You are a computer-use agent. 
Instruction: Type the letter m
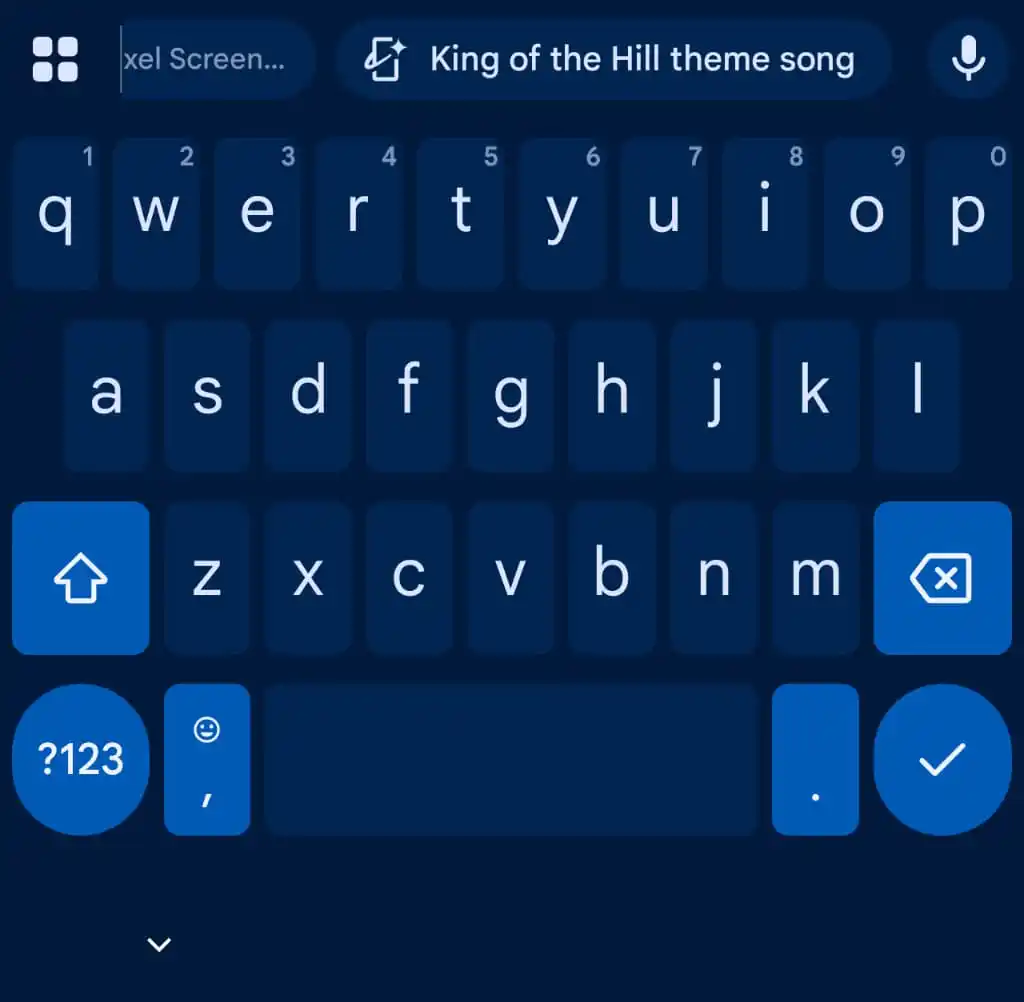(x=815, y=578)
